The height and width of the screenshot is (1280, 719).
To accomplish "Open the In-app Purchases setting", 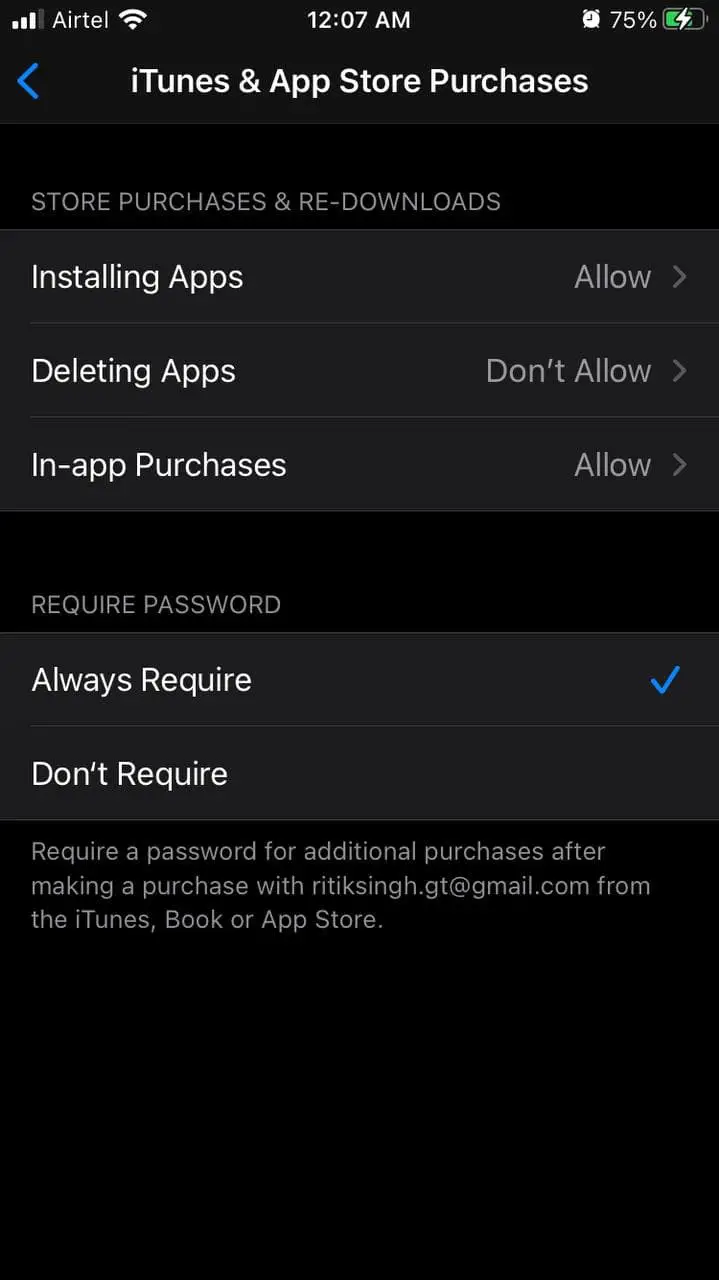I will click(x=359, y=465).
